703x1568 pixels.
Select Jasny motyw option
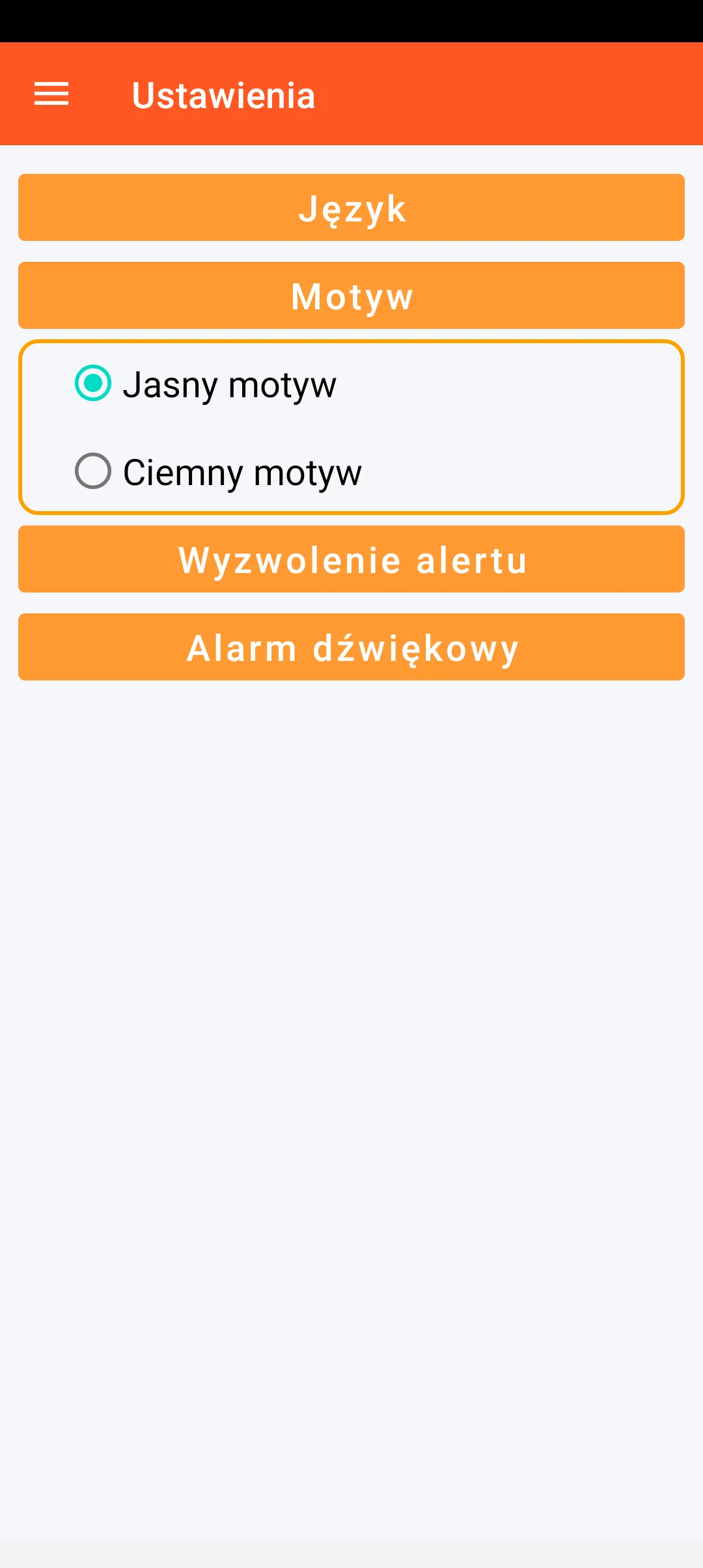pyautogui.click(x=93, y=384)
